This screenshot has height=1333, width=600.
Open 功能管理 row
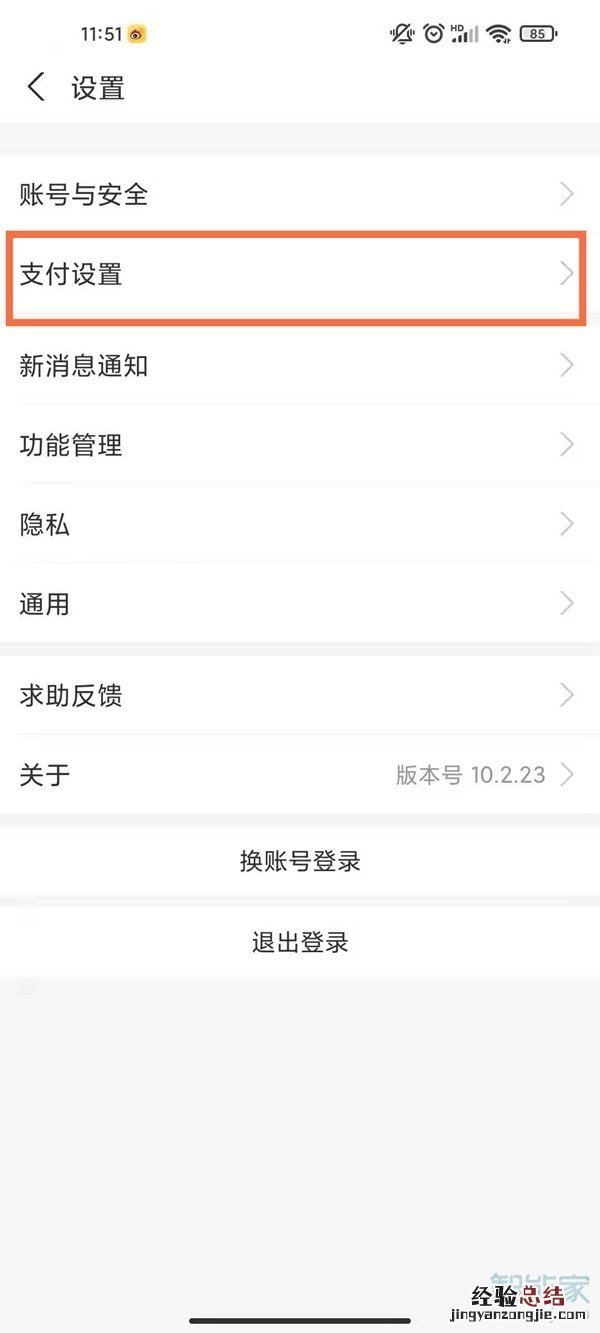coord(300,444)
